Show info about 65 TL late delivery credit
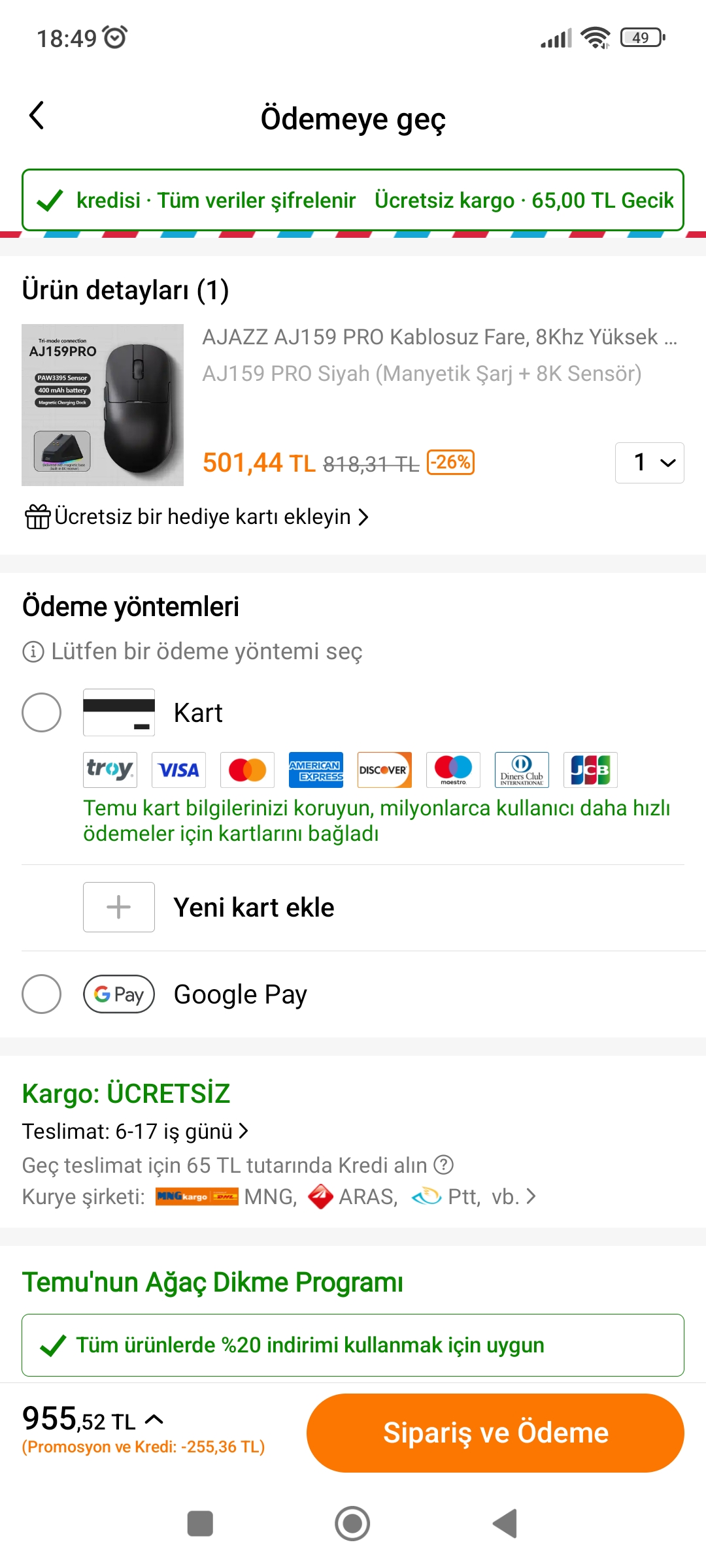The image size is (706, 1568). pyautogui.click(x=444, y=1165)
